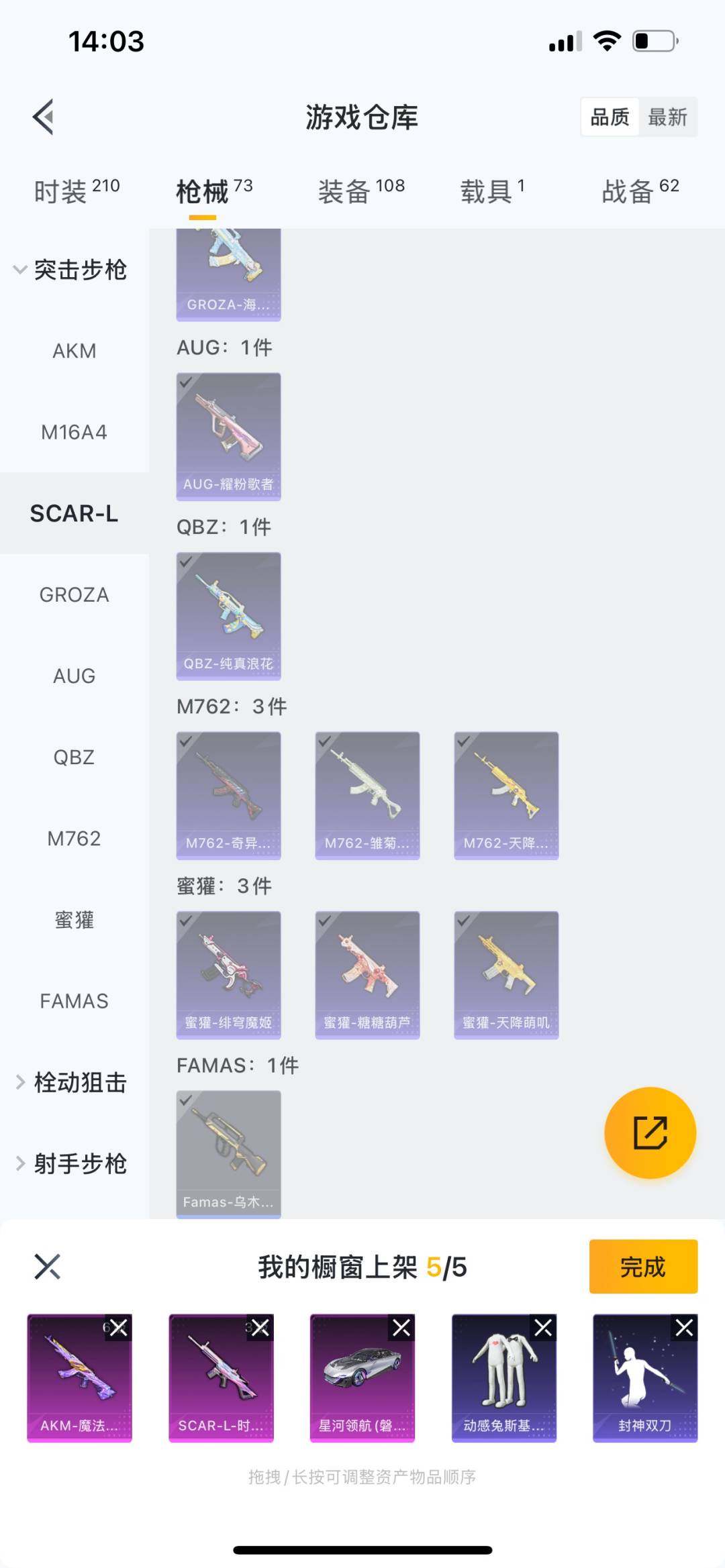Screen dimensions: 725x1568
Task: Confirm showcase with 完成 button
Action: pyautogui.click(x=643, y=1266)
